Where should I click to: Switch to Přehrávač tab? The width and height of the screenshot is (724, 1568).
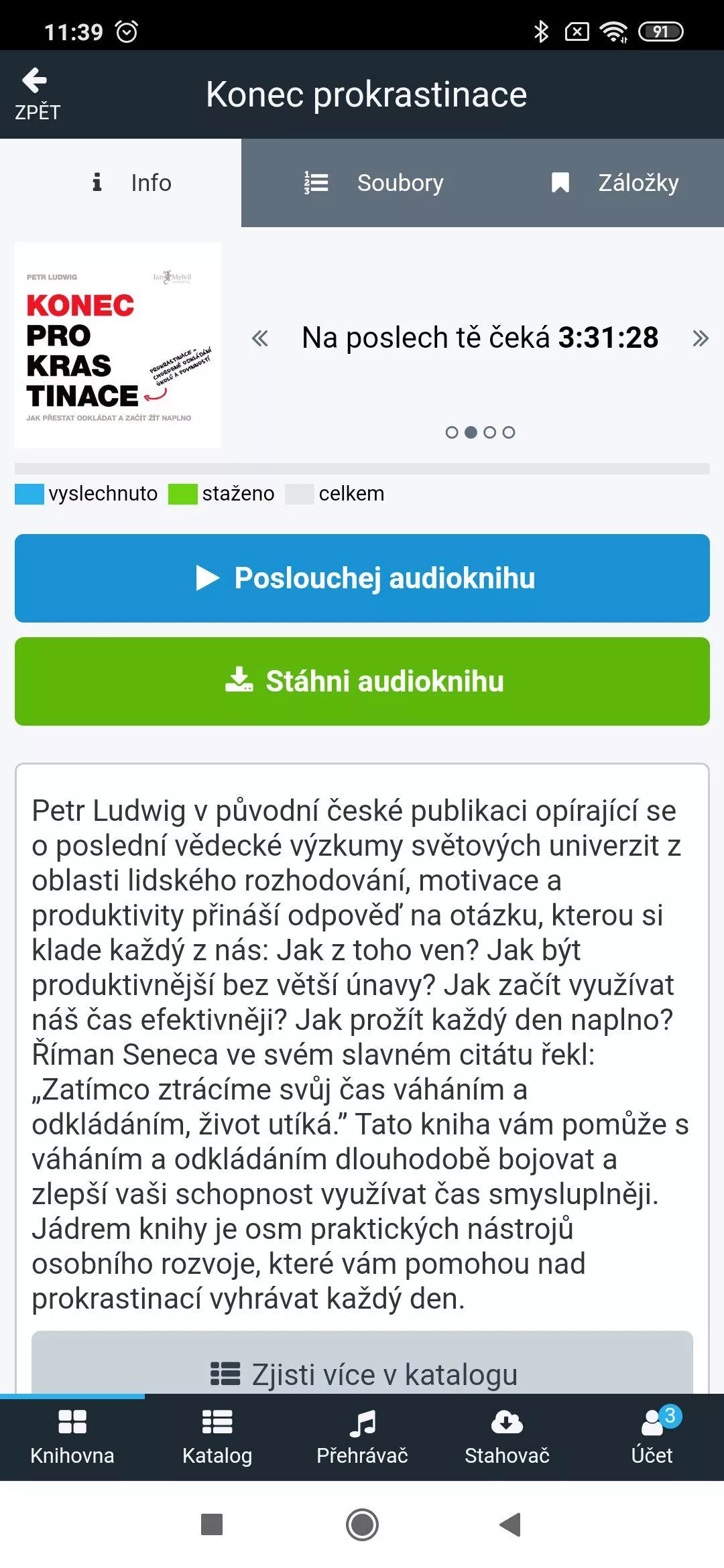point(362,1437)
